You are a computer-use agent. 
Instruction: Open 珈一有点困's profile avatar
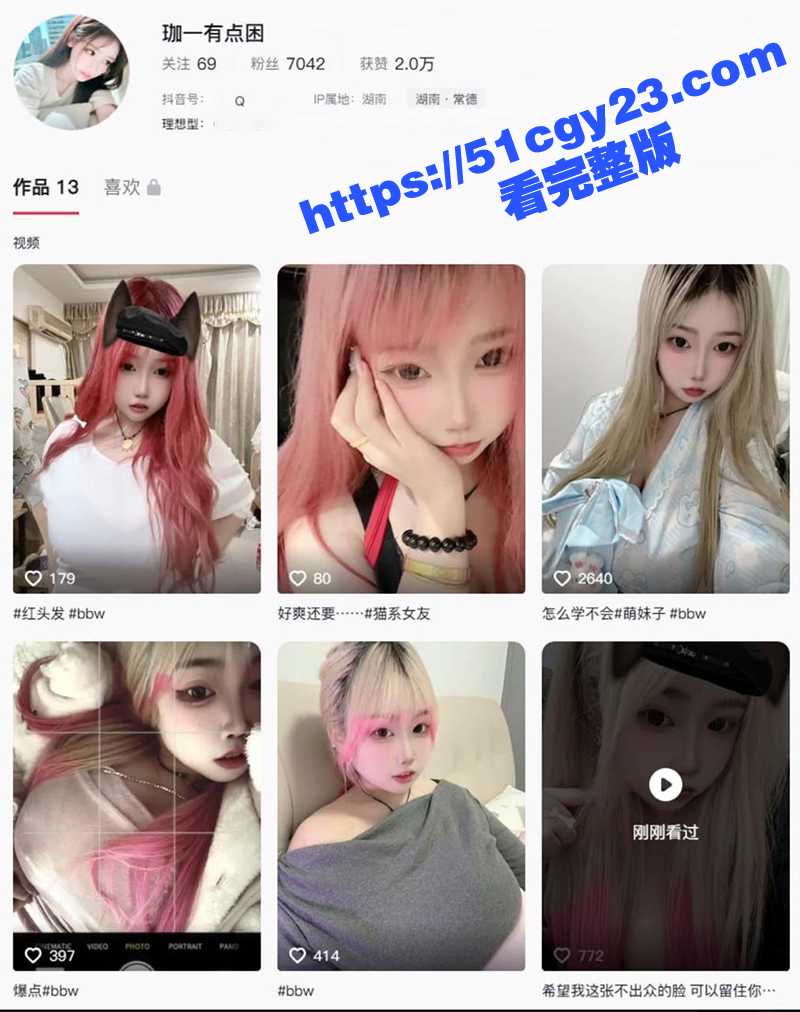71,72
